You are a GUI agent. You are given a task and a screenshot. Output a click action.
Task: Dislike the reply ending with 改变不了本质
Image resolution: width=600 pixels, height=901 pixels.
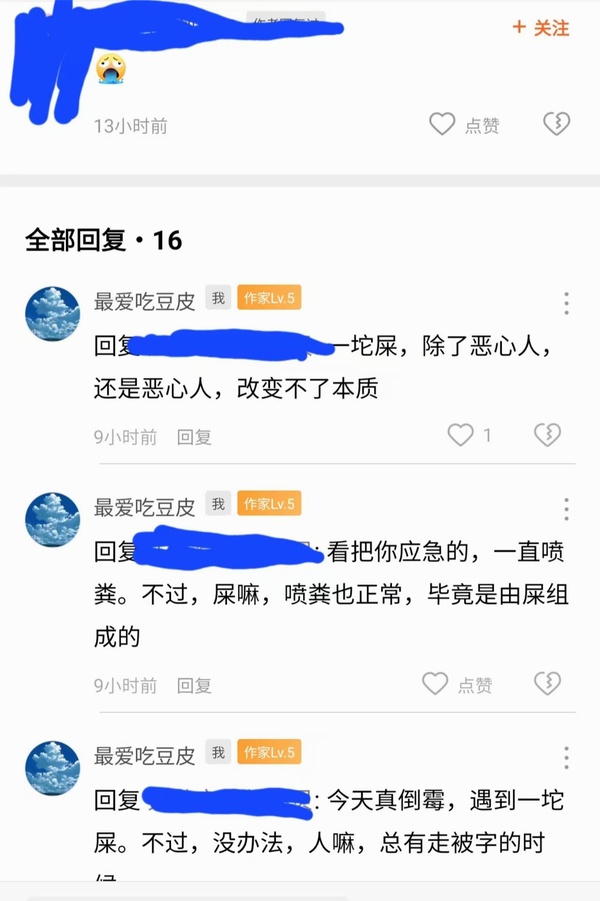tap(547, 435)
